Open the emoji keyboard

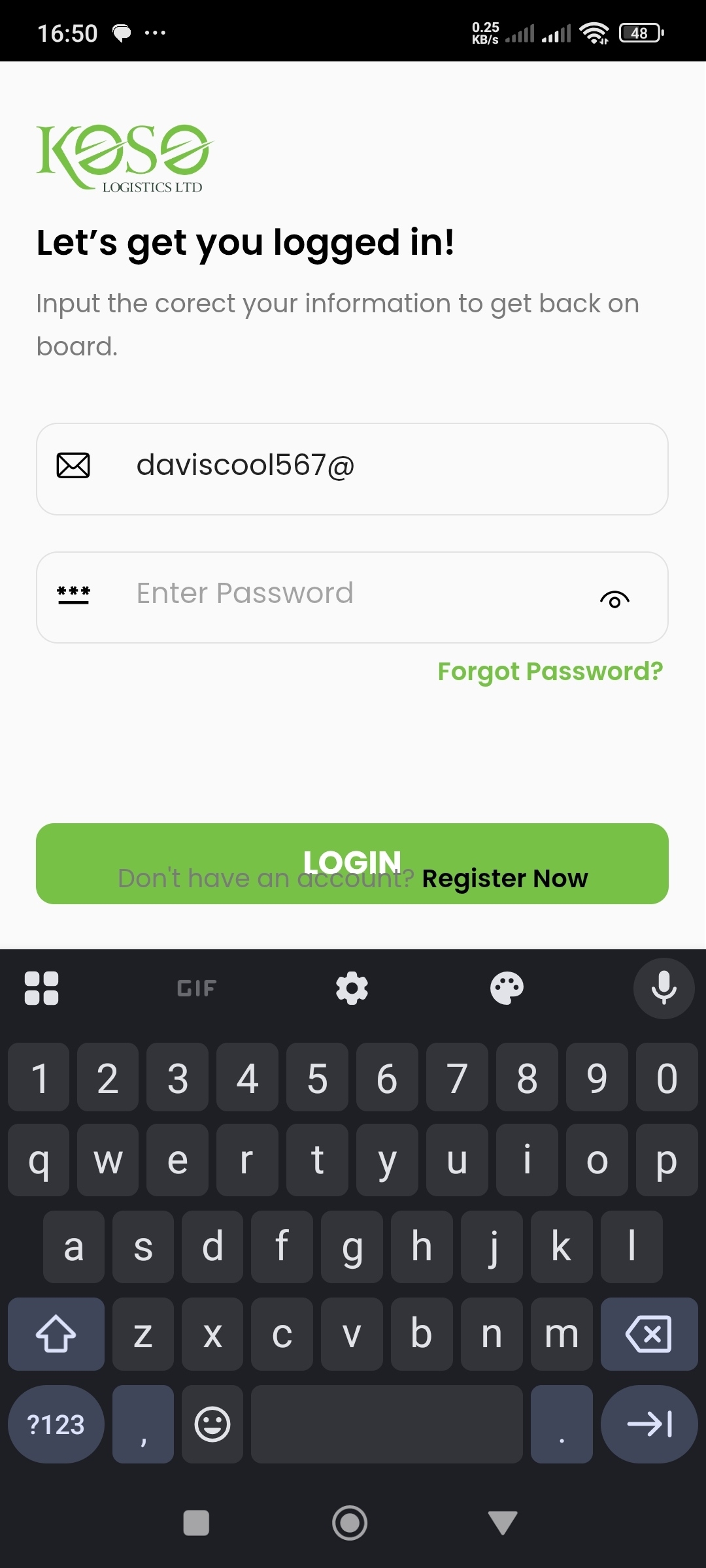tap(212, 1424)
